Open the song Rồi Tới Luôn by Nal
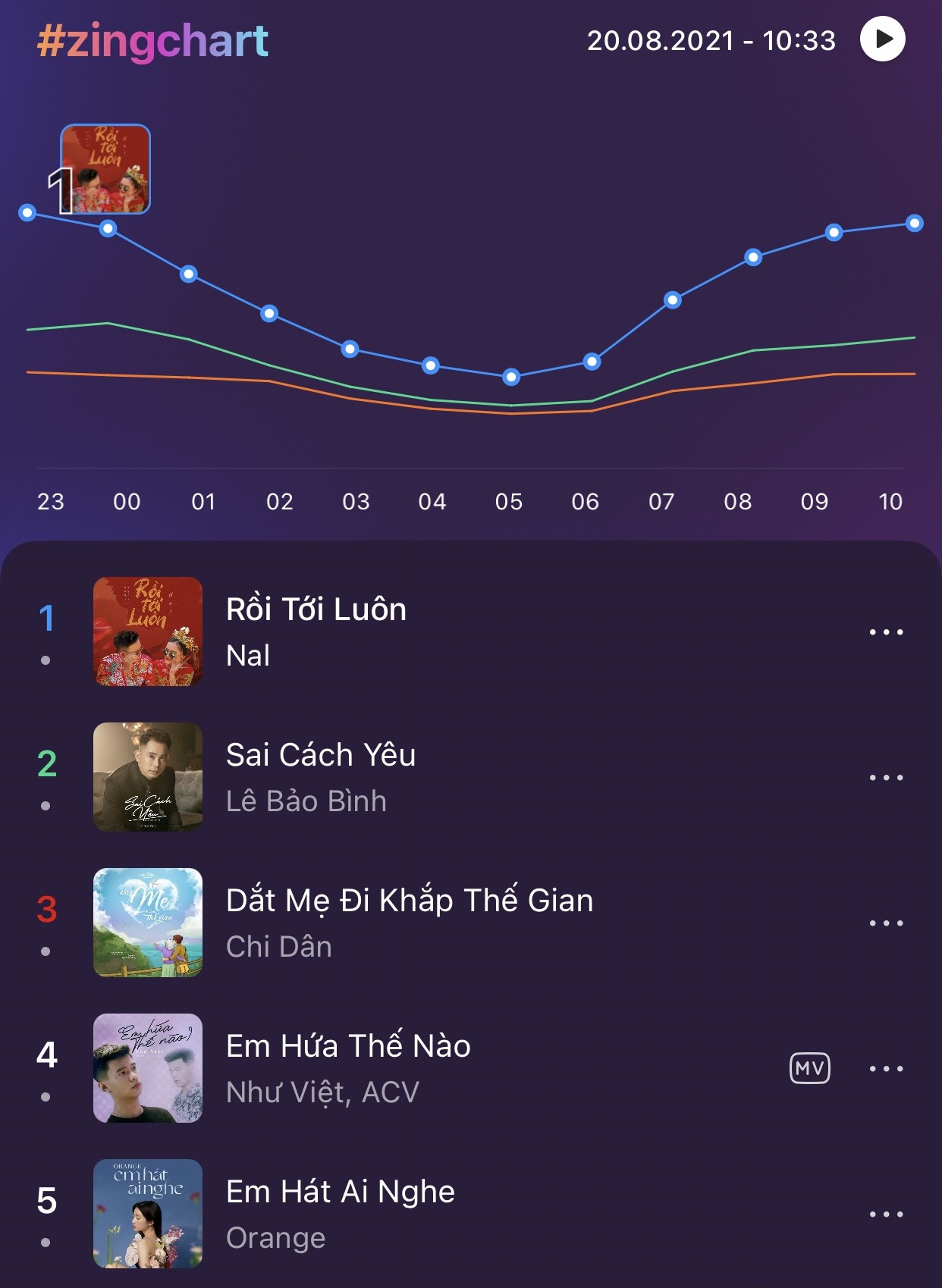This screenshot has height=1288, width=942. (x=316, y=631)
